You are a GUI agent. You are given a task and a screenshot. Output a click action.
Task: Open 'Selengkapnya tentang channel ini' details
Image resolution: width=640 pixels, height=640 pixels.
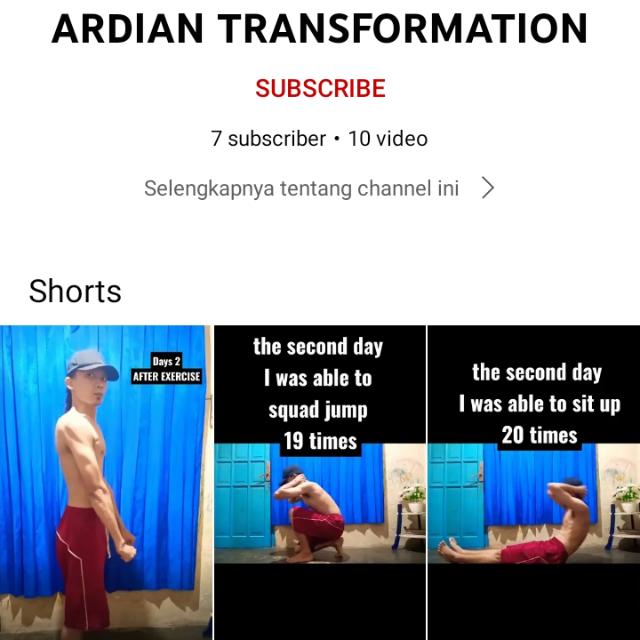pos(319,188)
